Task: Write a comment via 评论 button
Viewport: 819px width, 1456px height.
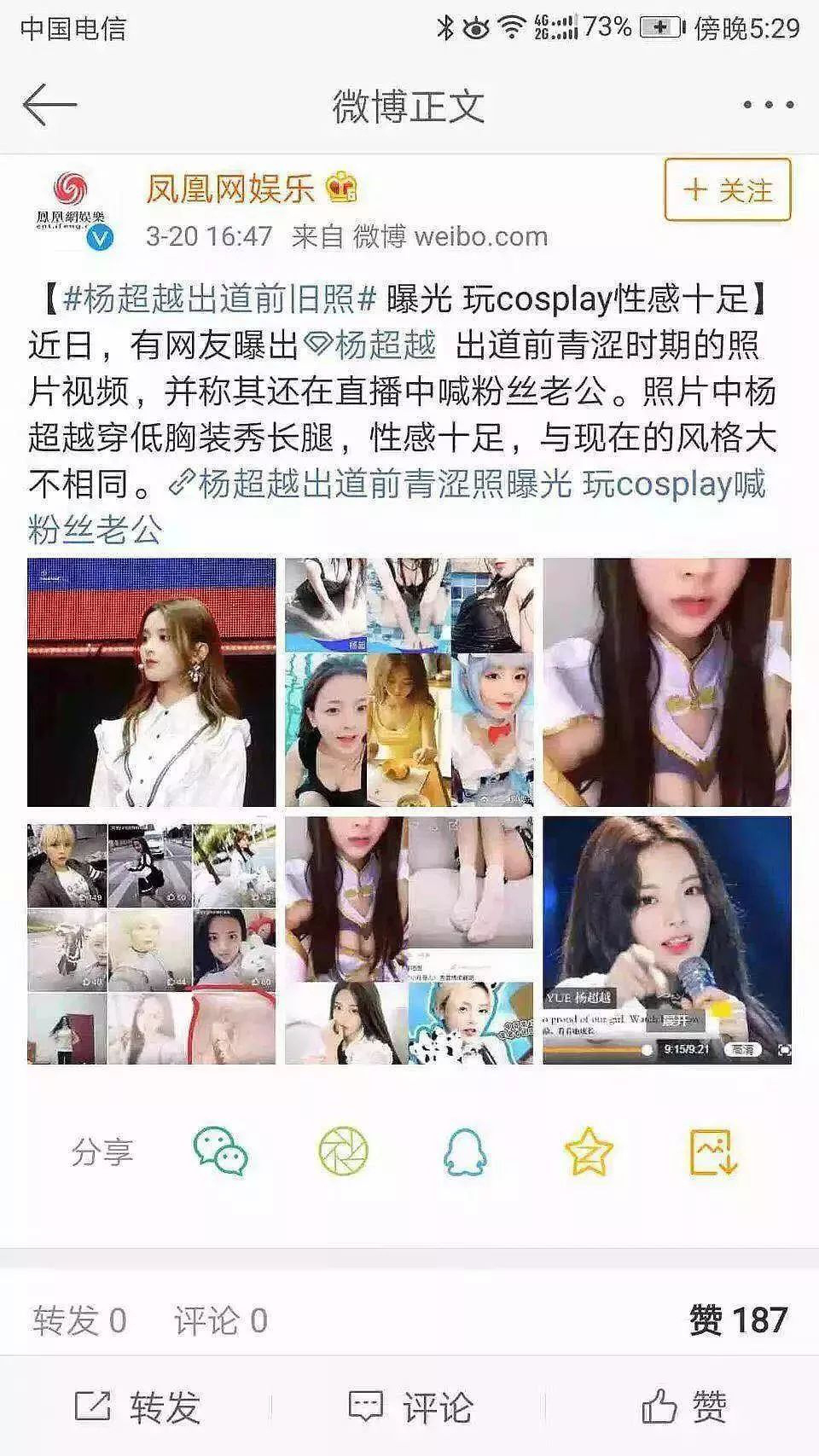Action: 409,1407
